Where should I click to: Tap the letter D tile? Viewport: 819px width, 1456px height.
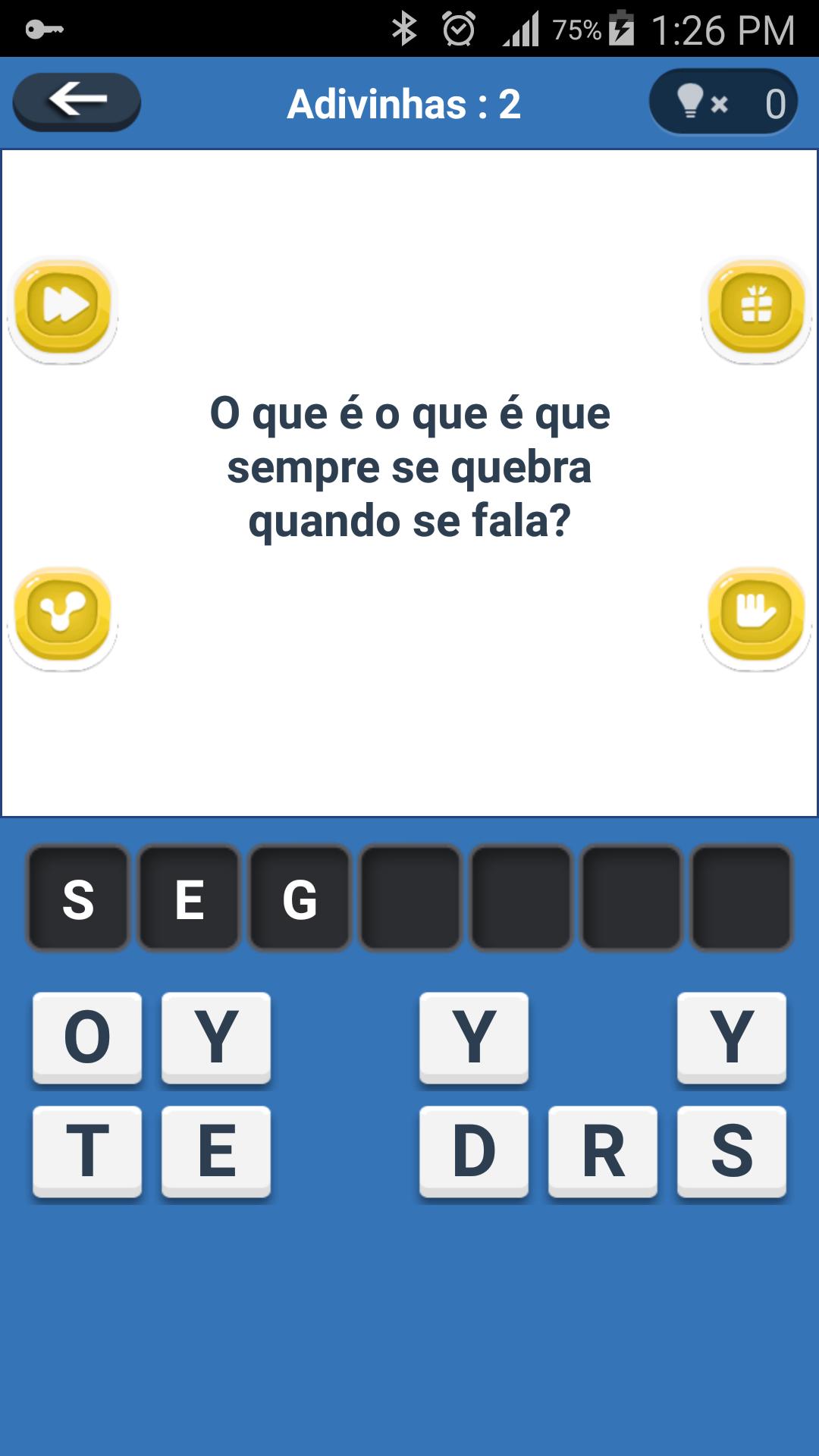point(472,1153)
